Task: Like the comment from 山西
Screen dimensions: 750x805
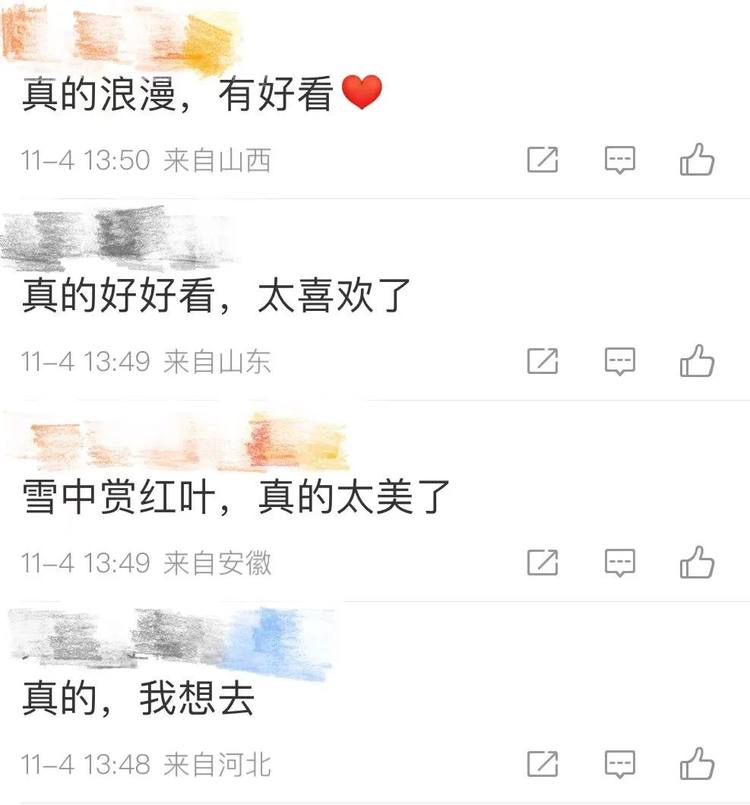Action: 697,159
